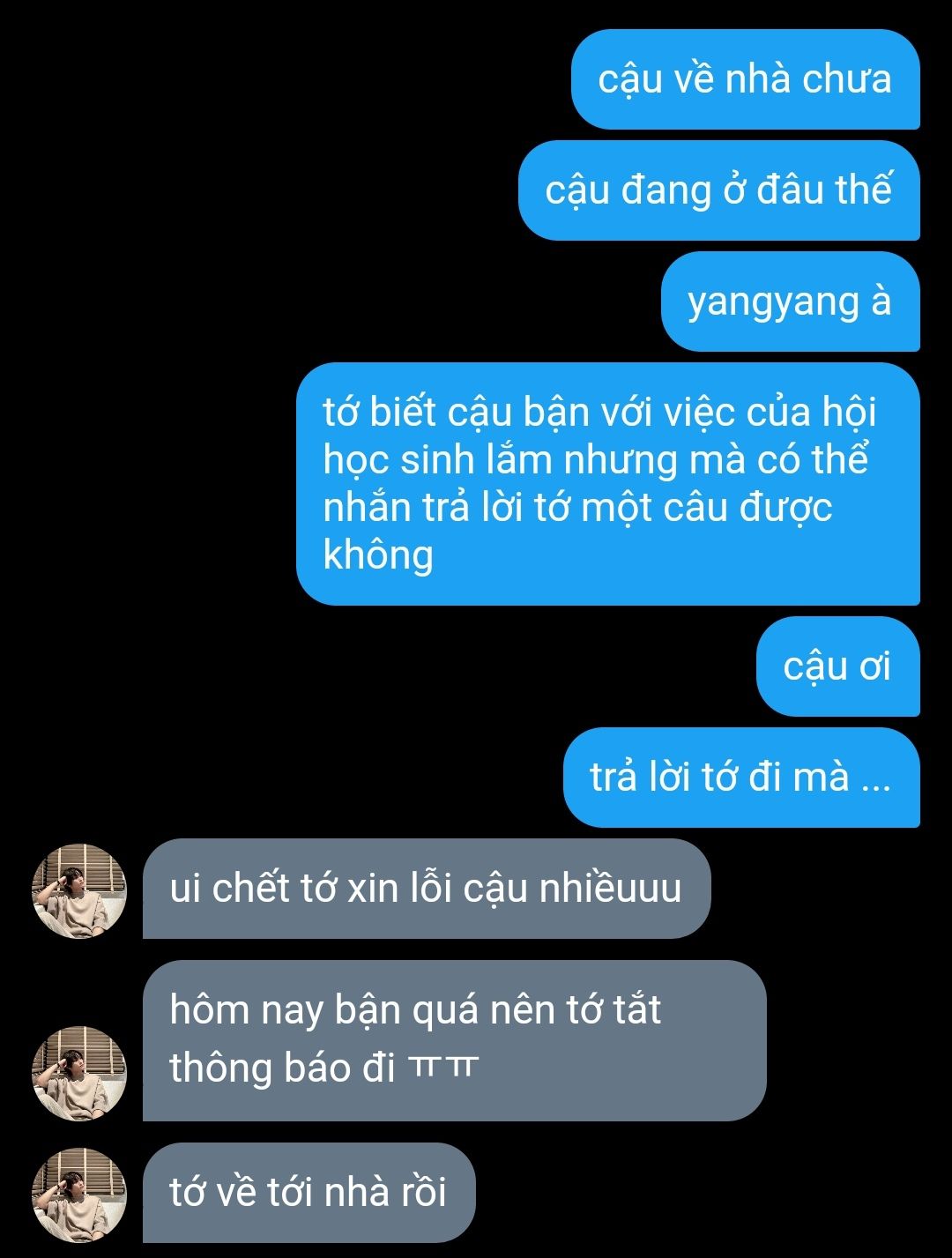
Task: Open sender's avatar beside "ui chết tớ xin lỗi" message
Action: [x=79, y=890]
